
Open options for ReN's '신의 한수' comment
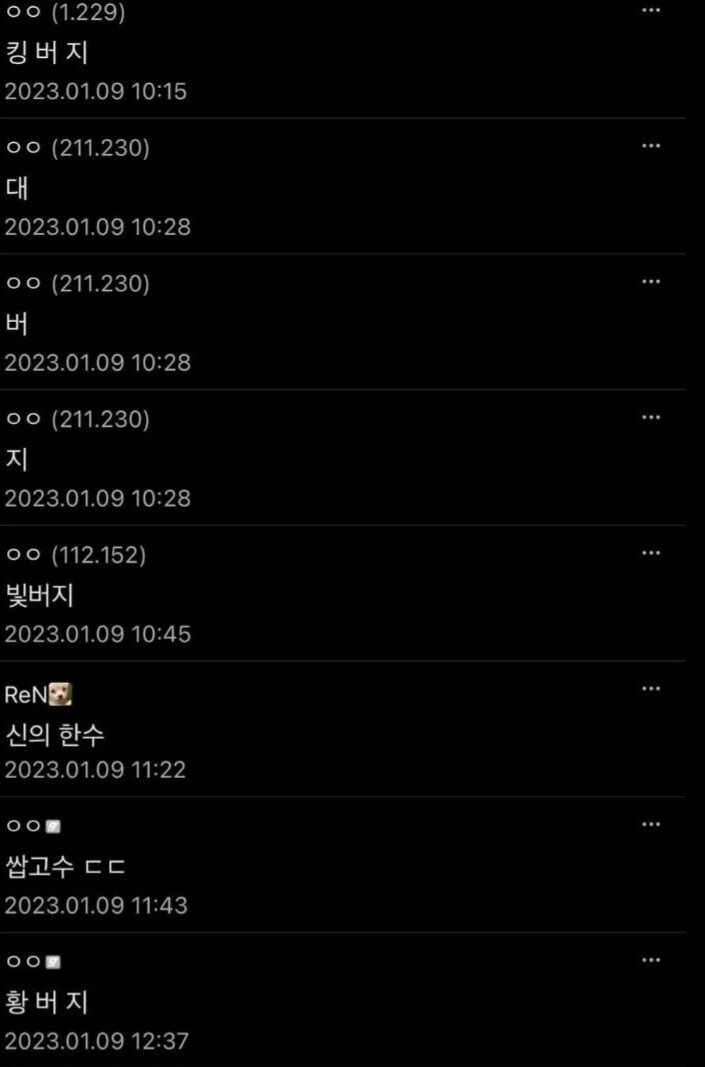[x=651, y=689]
